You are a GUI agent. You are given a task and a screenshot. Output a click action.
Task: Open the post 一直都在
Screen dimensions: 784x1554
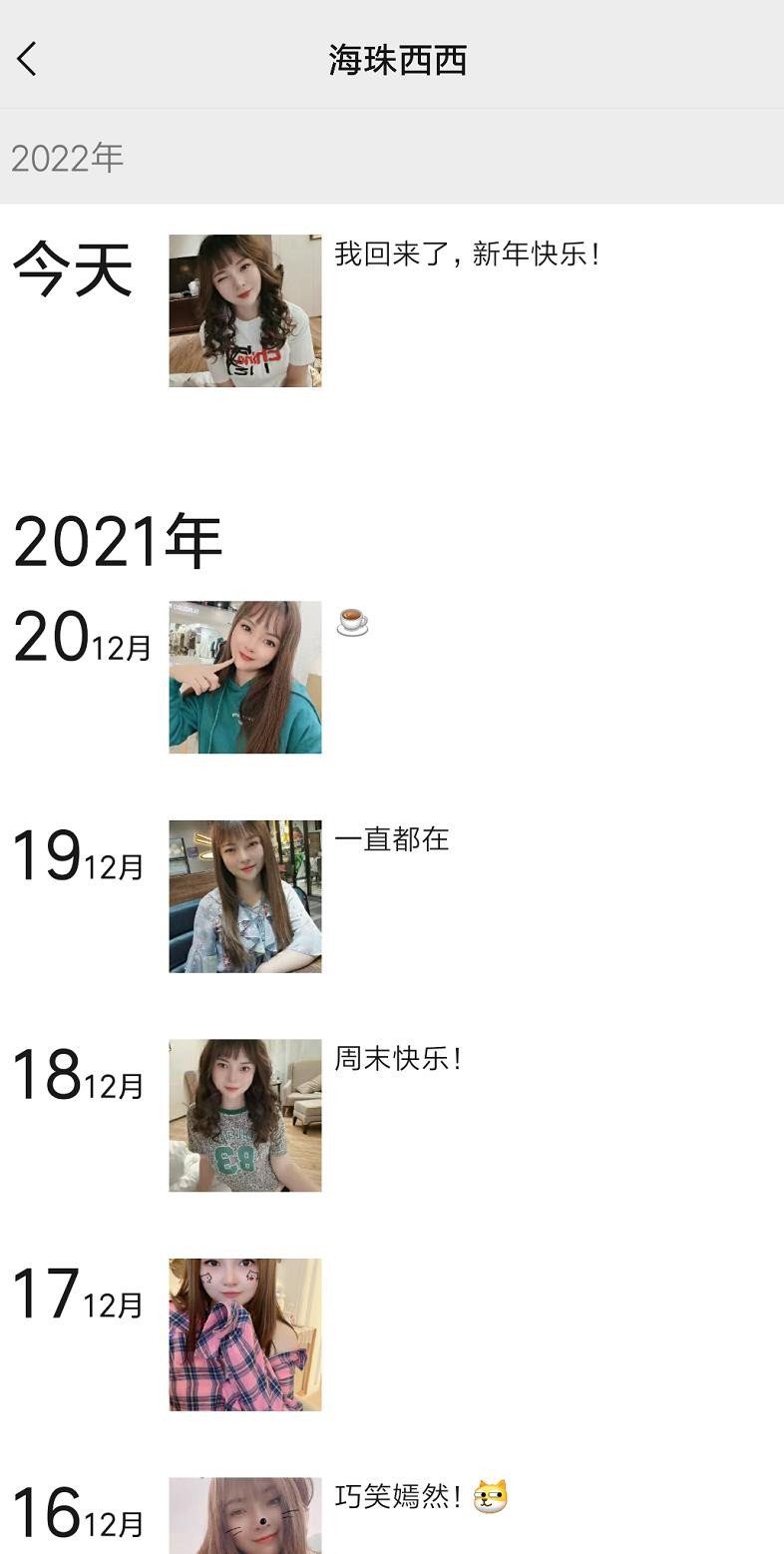[393, 841]
